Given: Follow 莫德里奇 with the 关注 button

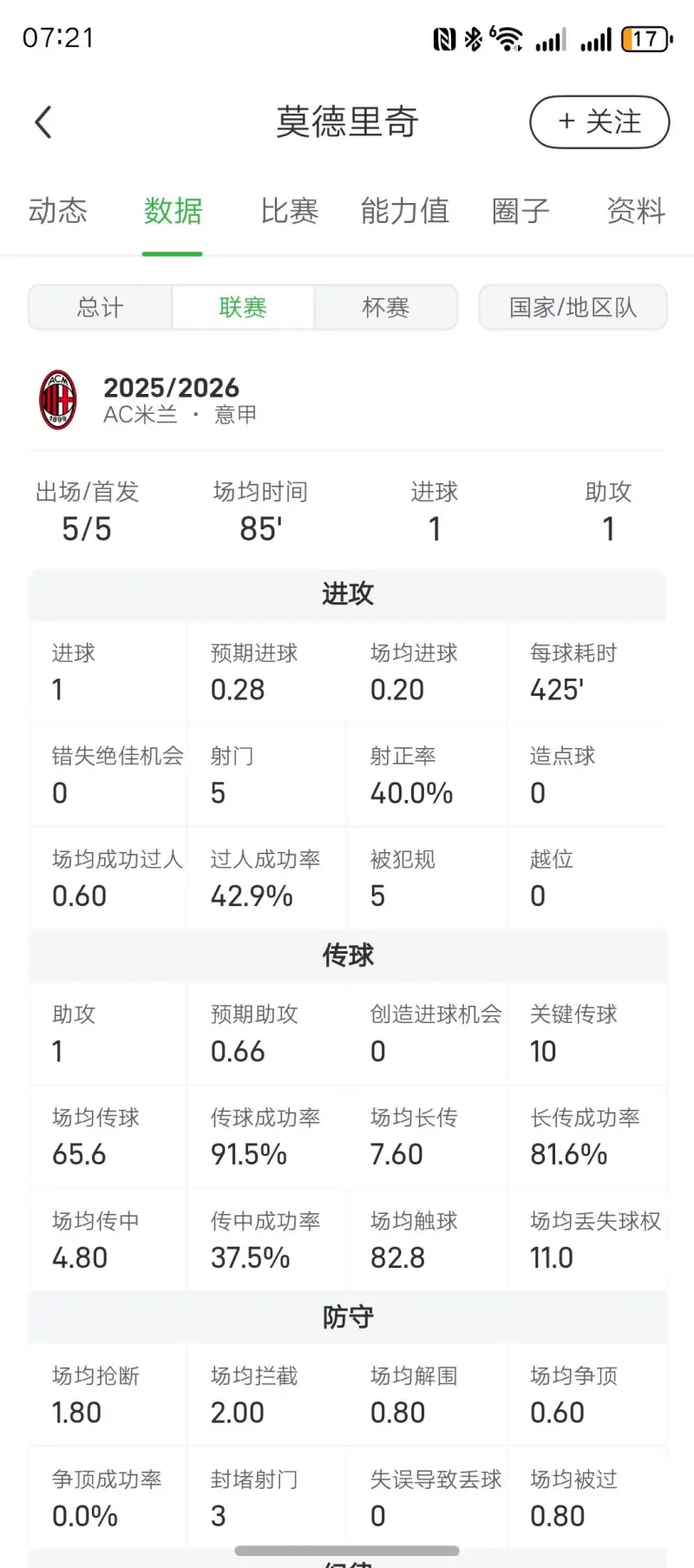Looking at the screenshot, I should tap(599, 122).
